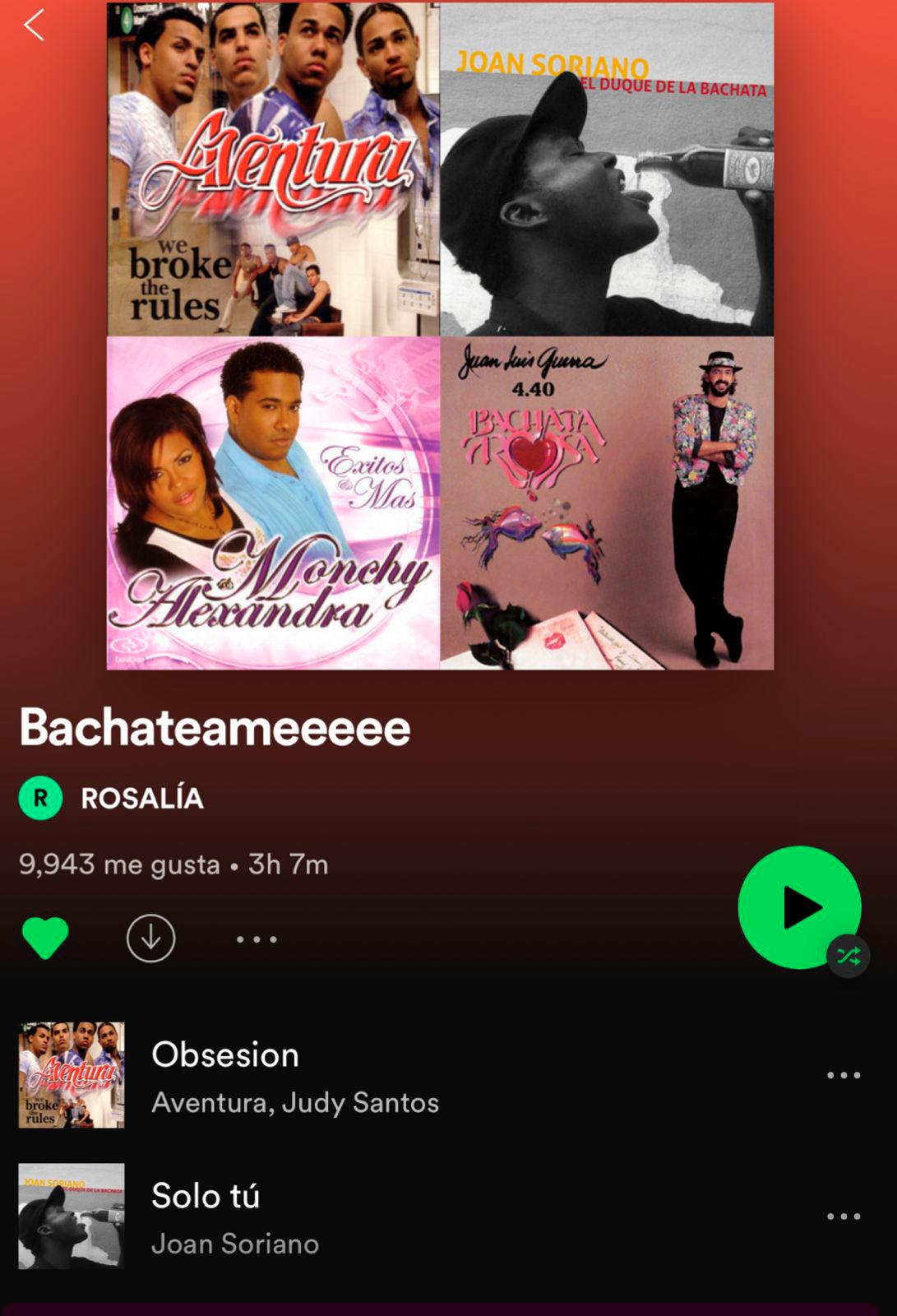Play the song Obsesion by Aventura

click(x=296, y=1075)
